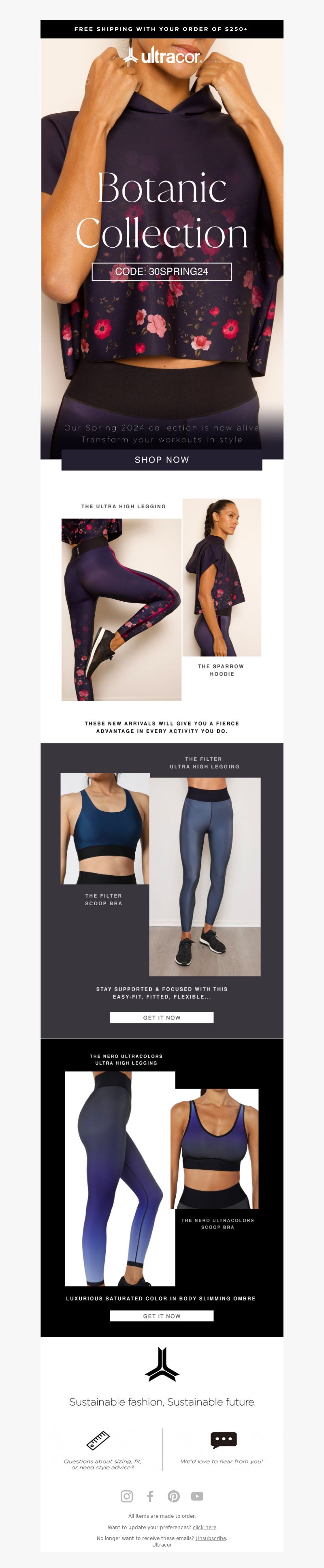View the Filter Ultra High Legging image

[x=205, y=876]
